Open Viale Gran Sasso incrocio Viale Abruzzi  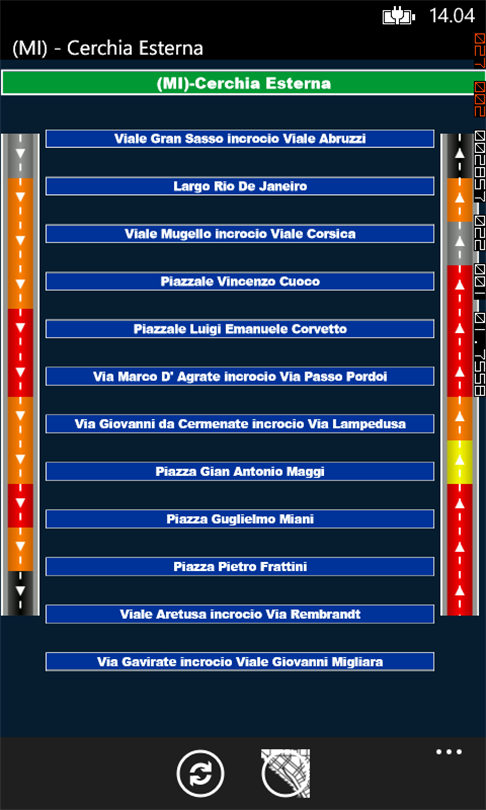[x=240, y=138]
